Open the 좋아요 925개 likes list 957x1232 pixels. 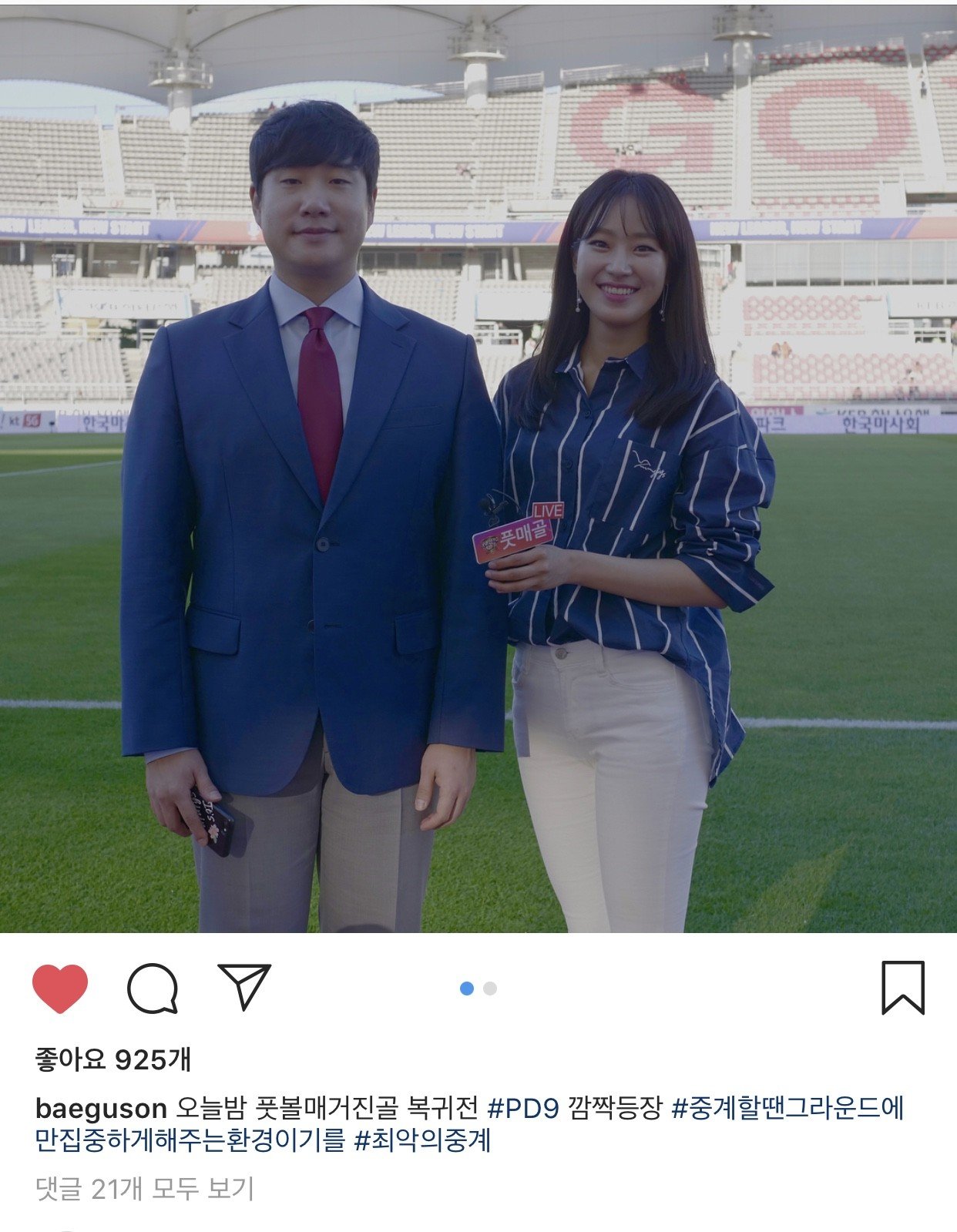112,1060
